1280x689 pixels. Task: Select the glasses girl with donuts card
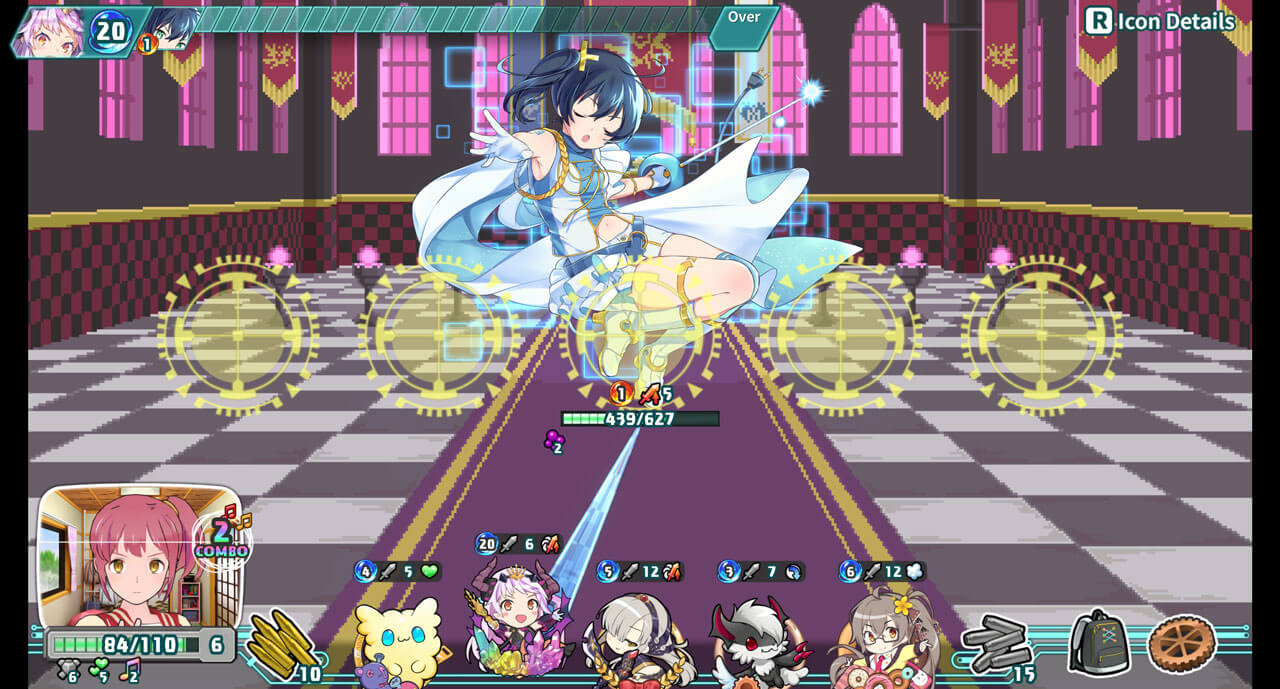[883, 640]
